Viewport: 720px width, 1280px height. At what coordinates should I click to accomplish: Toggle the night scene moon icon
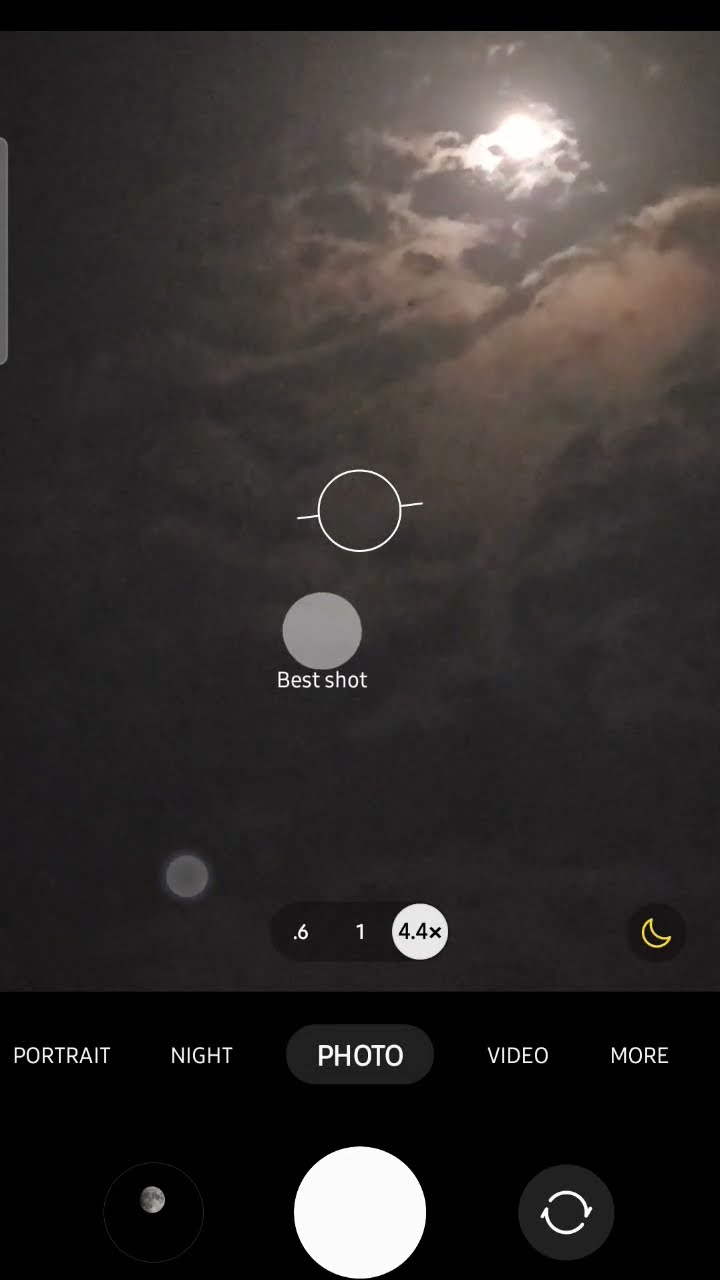[656, 933]
